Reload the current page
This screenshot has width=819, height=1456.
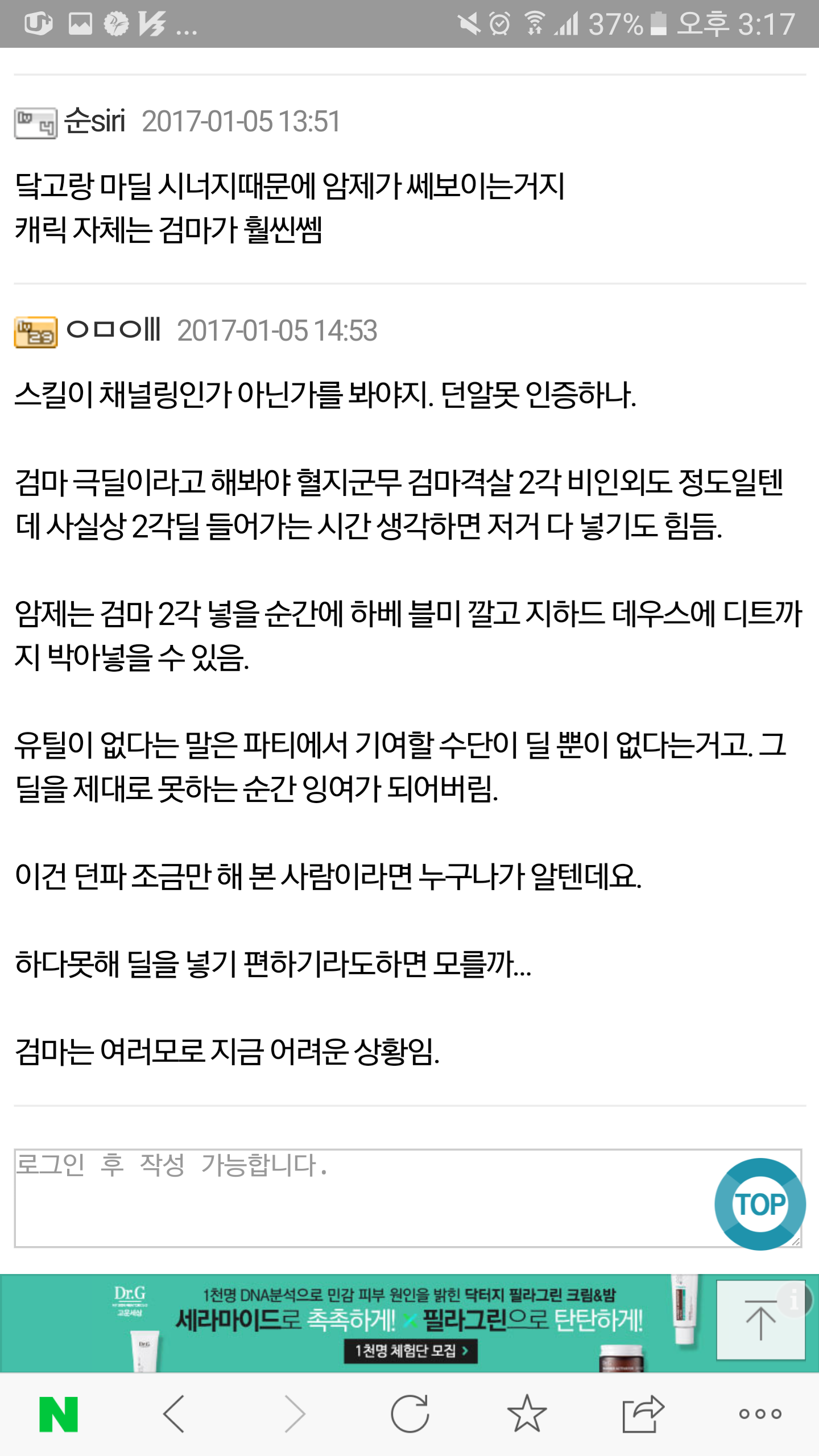(409, 1414)
